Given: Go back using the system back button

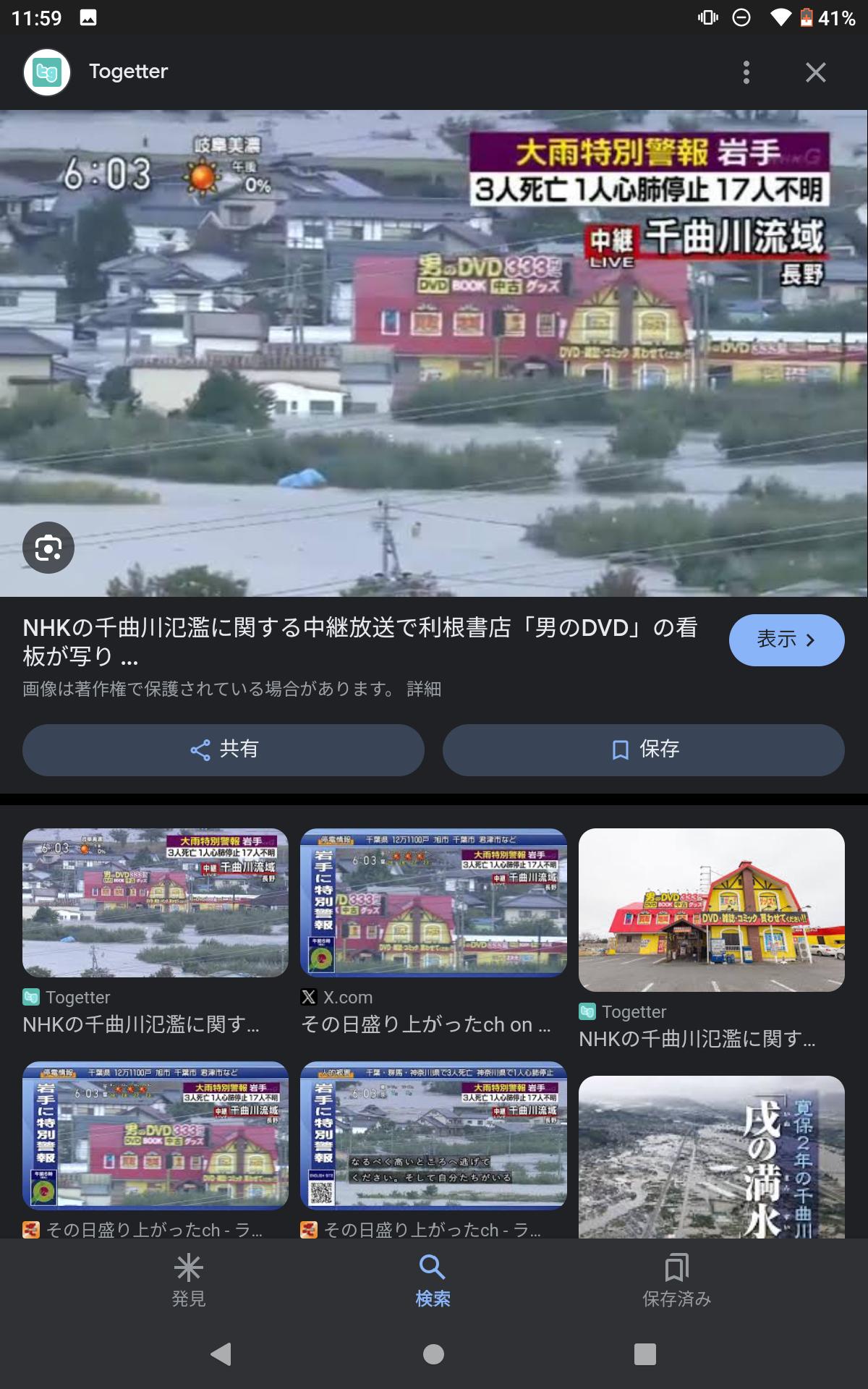Looking at the screenshot, I should click(221, 1354).
